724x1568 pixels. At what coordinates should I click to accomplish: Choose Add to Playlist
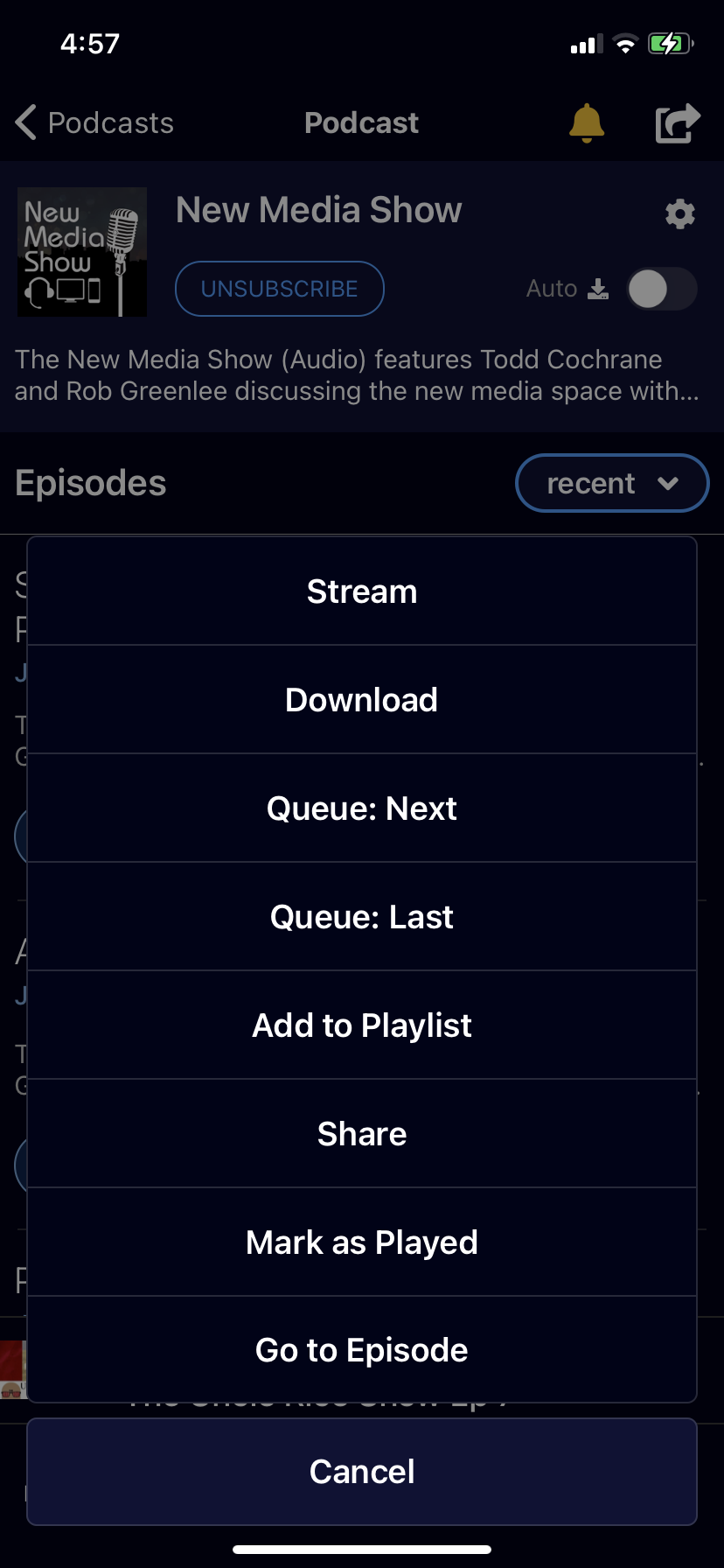tap(362, 1025)
